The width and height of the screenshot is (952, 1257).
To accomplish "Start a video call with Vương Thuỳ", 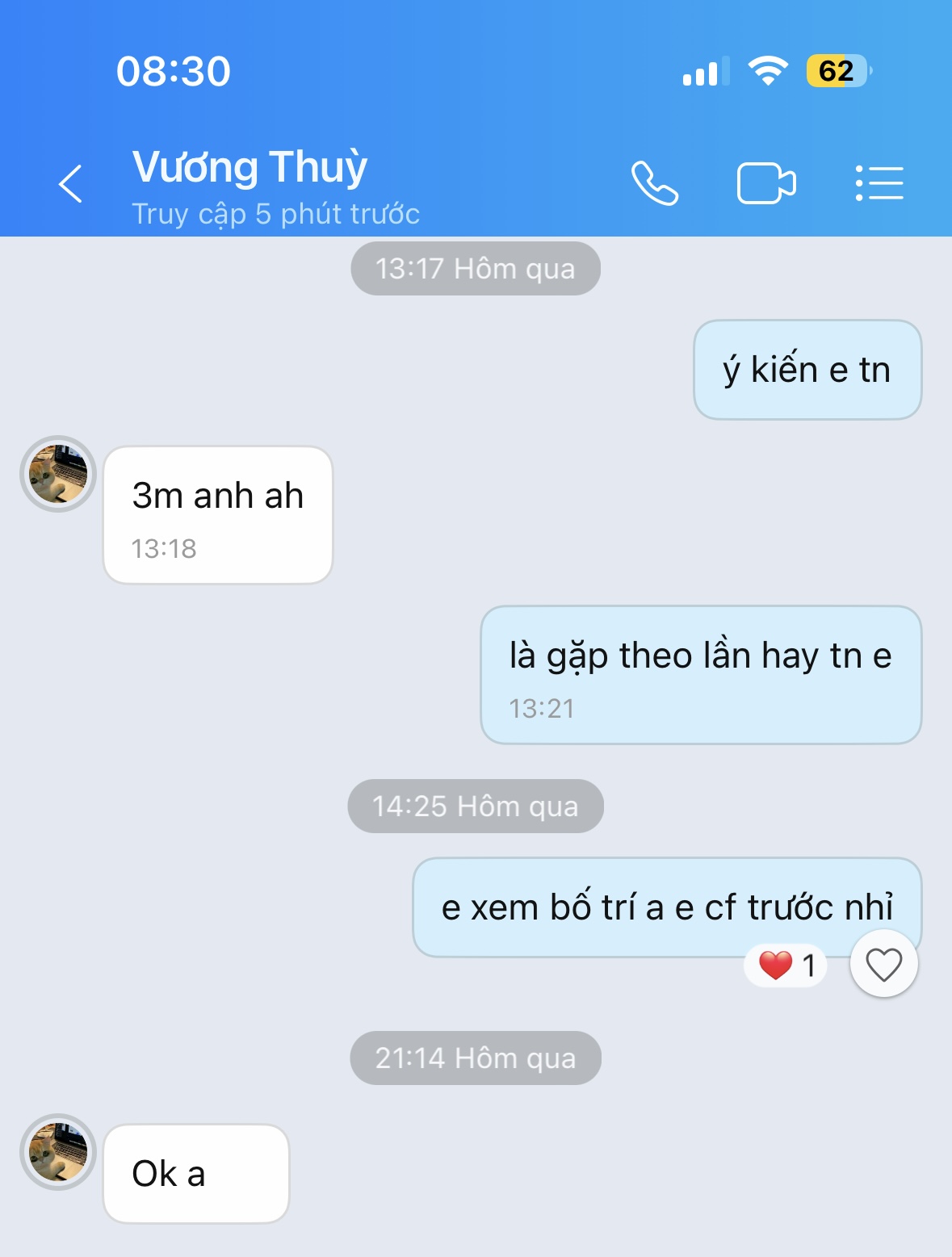I will tap(765, 183).
